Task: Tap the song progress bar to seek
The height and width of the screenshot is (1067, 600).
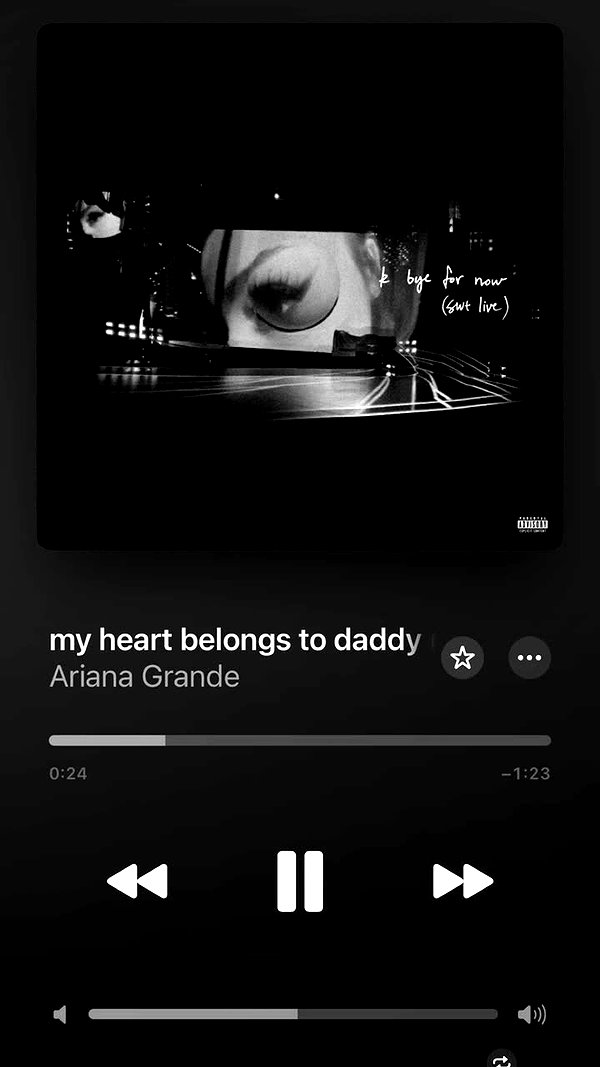Action: 300,740
